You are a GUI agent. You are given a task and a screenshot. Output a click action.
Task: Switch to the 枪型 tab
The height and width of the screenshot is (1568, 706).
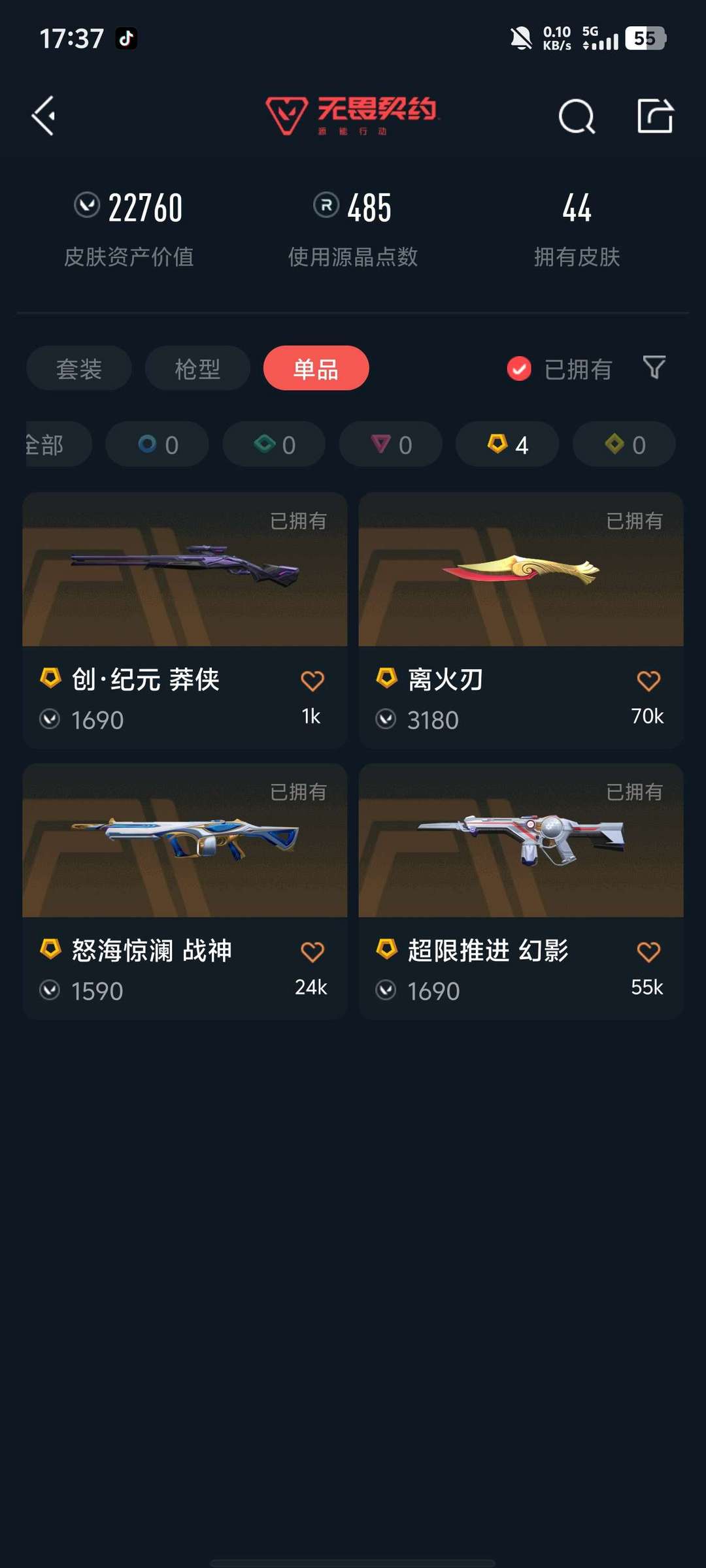(x=197, y=368)
